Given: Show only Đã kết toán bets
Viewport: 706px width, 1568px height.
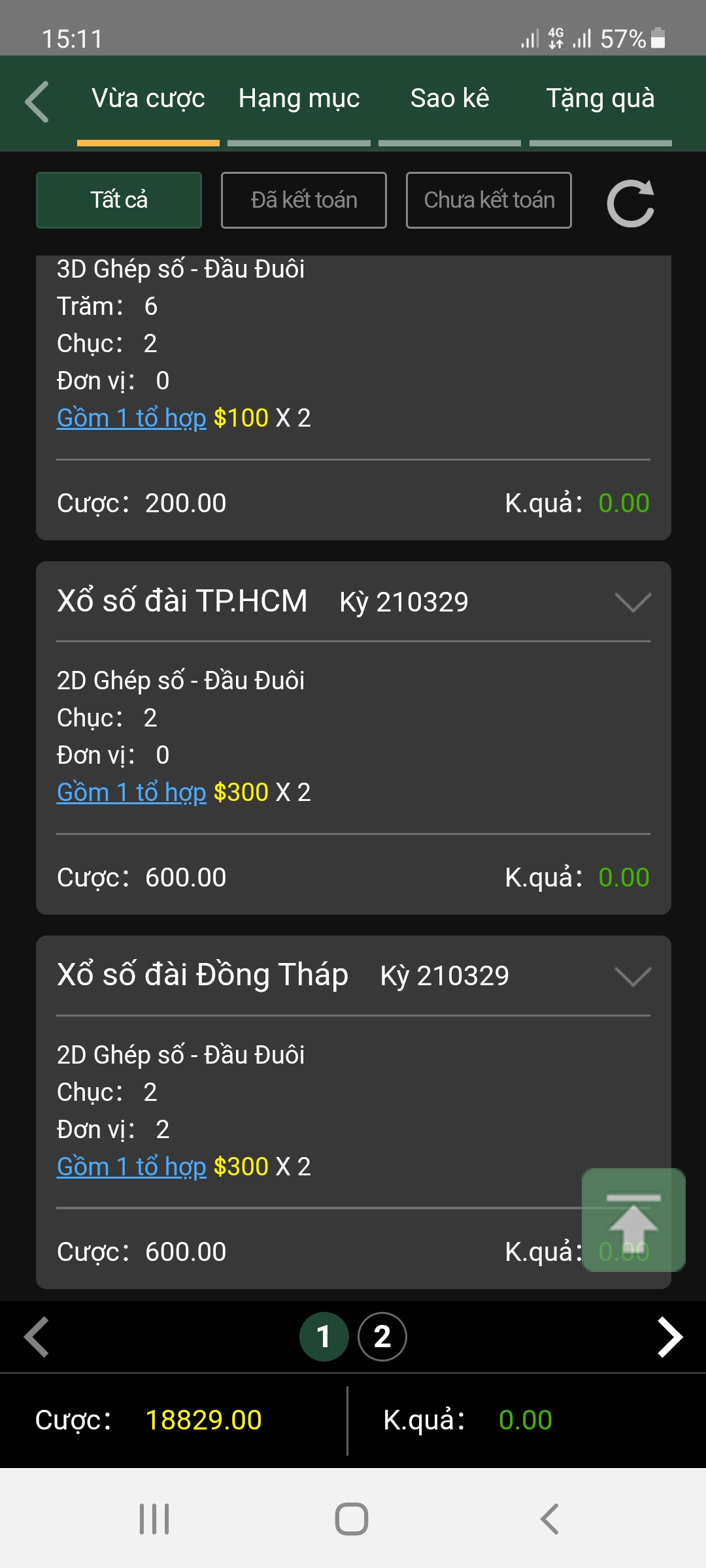Looking at the screenshot, I should click(304, 200).
